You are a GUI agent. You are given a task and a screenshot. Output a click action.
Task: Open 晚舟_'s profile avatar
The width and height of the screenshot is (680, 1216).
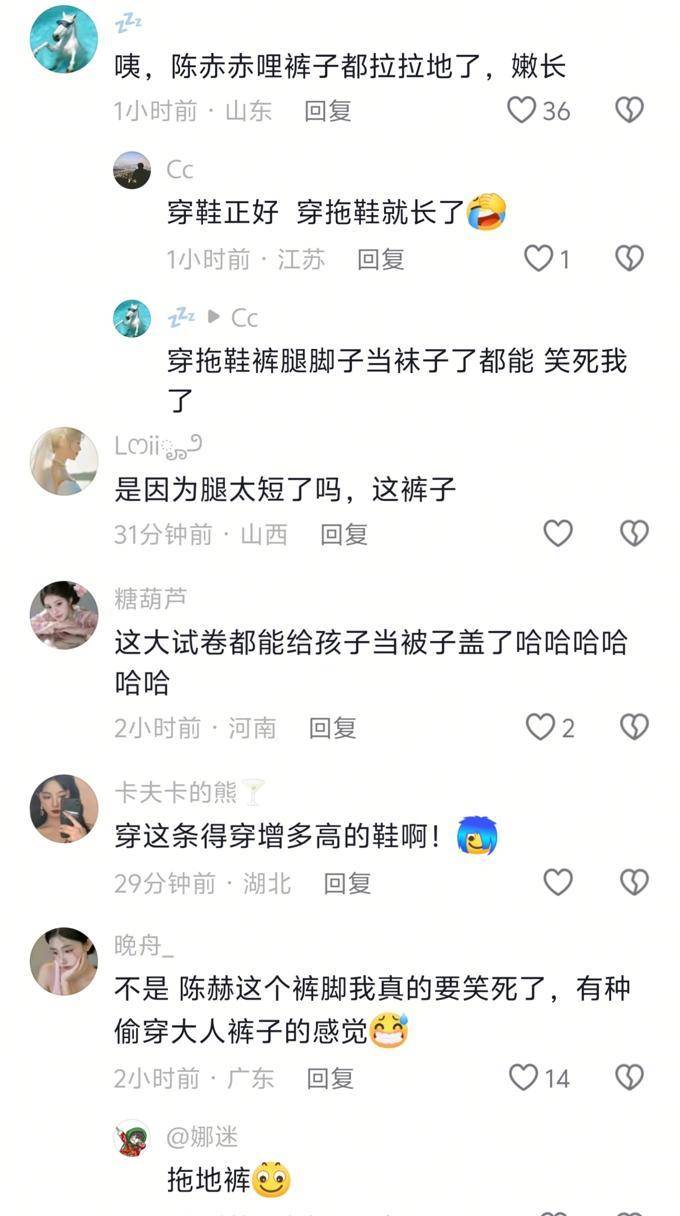(x=64, y=961)
